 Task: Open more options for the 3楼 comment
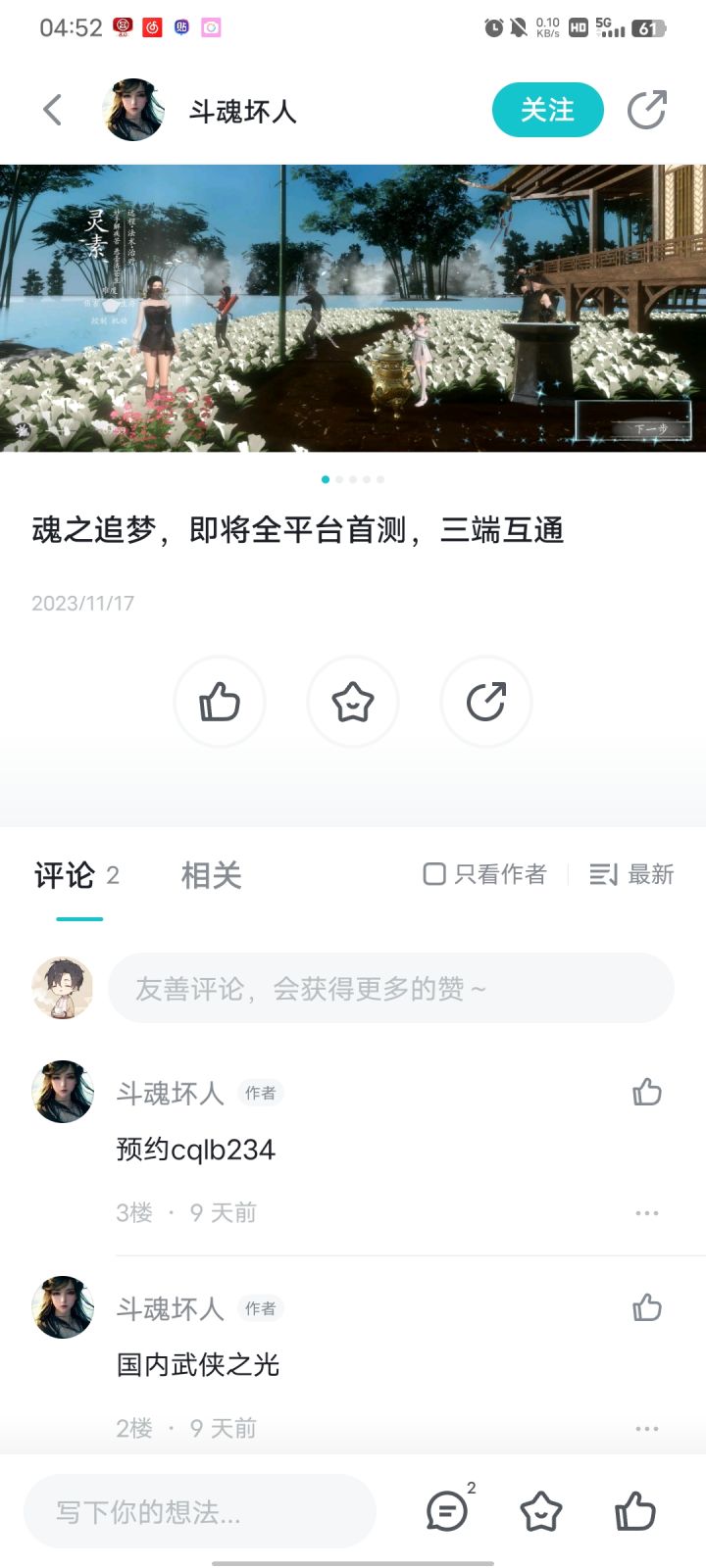[x=647, y=1213]
